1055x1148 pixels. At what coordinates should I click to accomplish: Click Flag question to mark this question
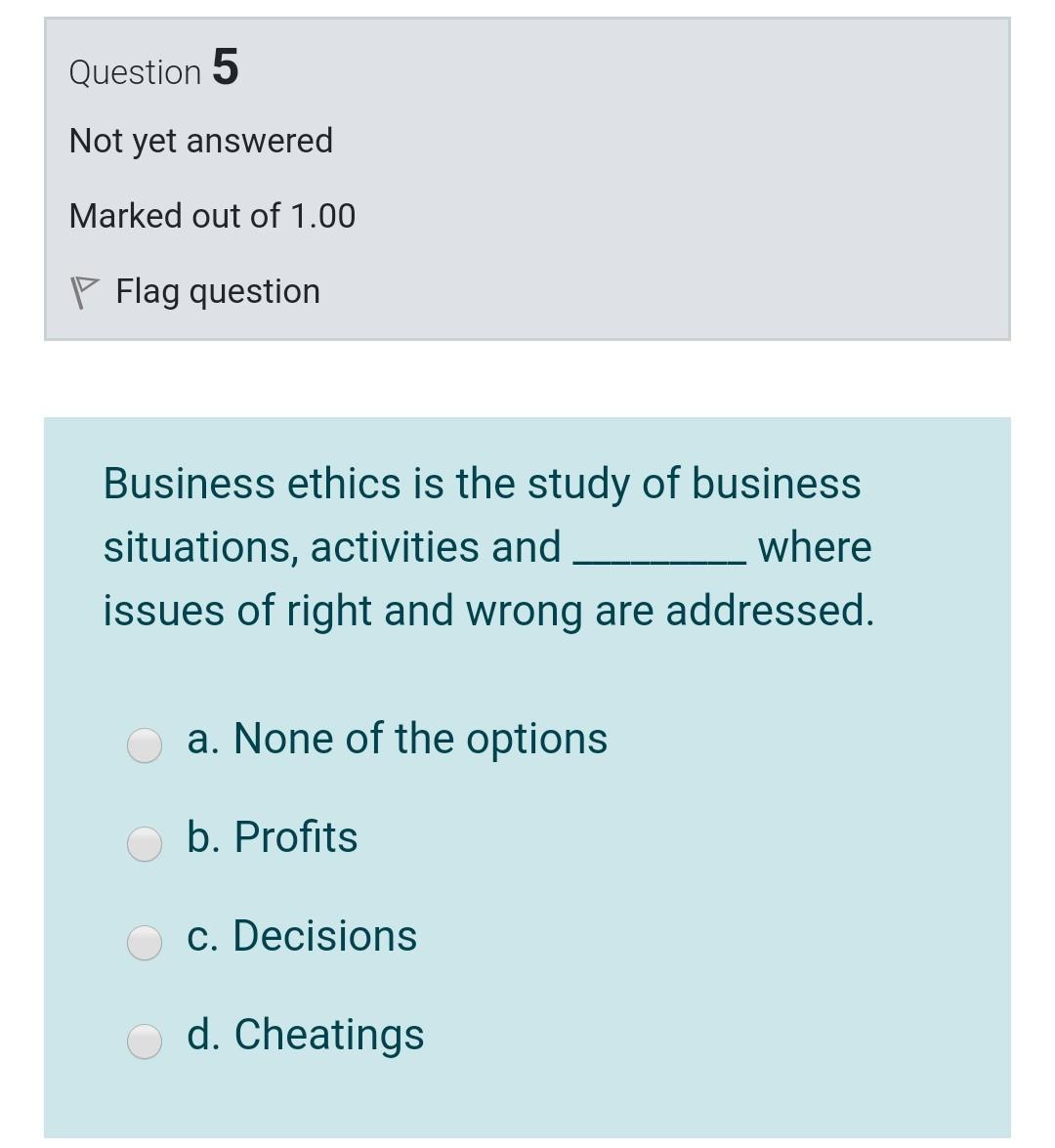pyautogui.click(x=217, y=290)
